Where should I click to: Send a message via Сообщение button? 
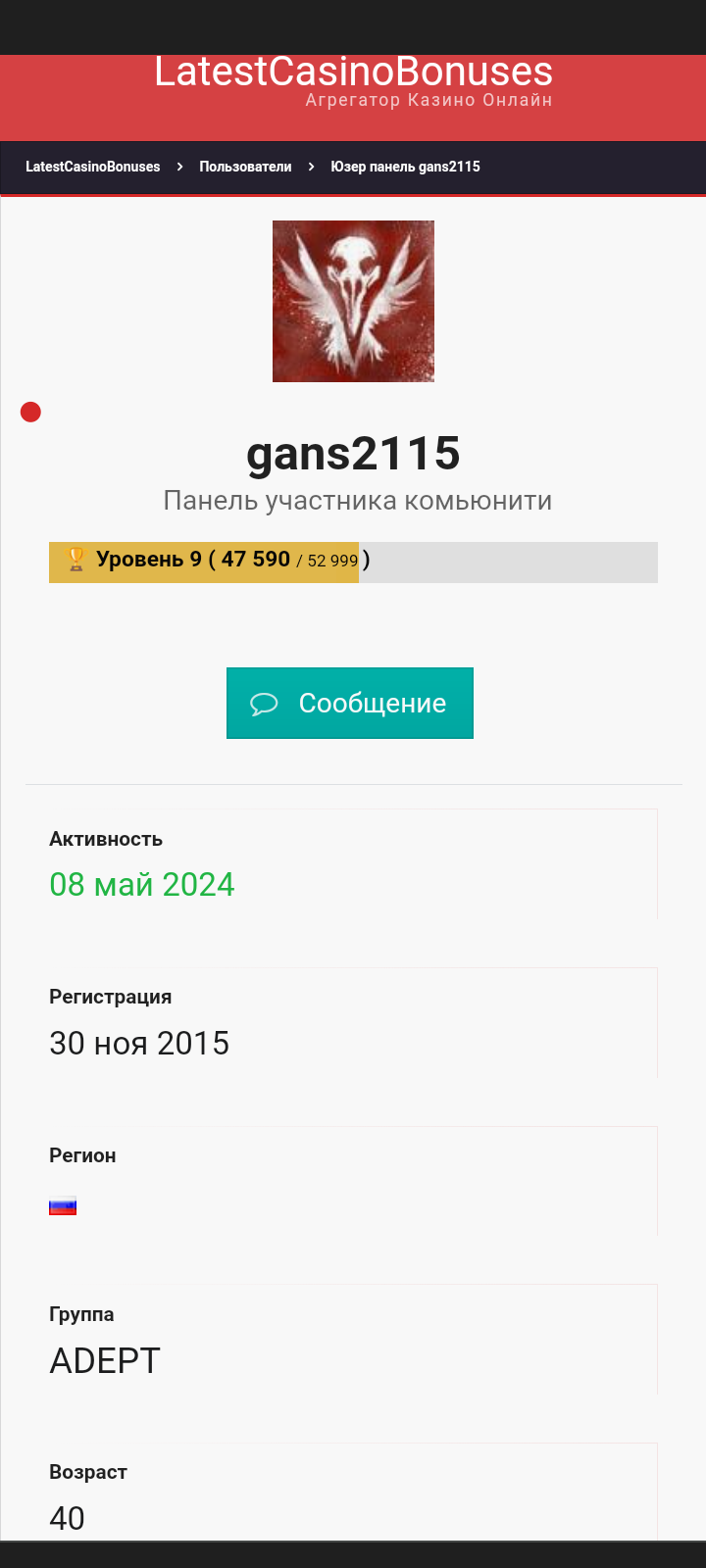coord(350,703)
